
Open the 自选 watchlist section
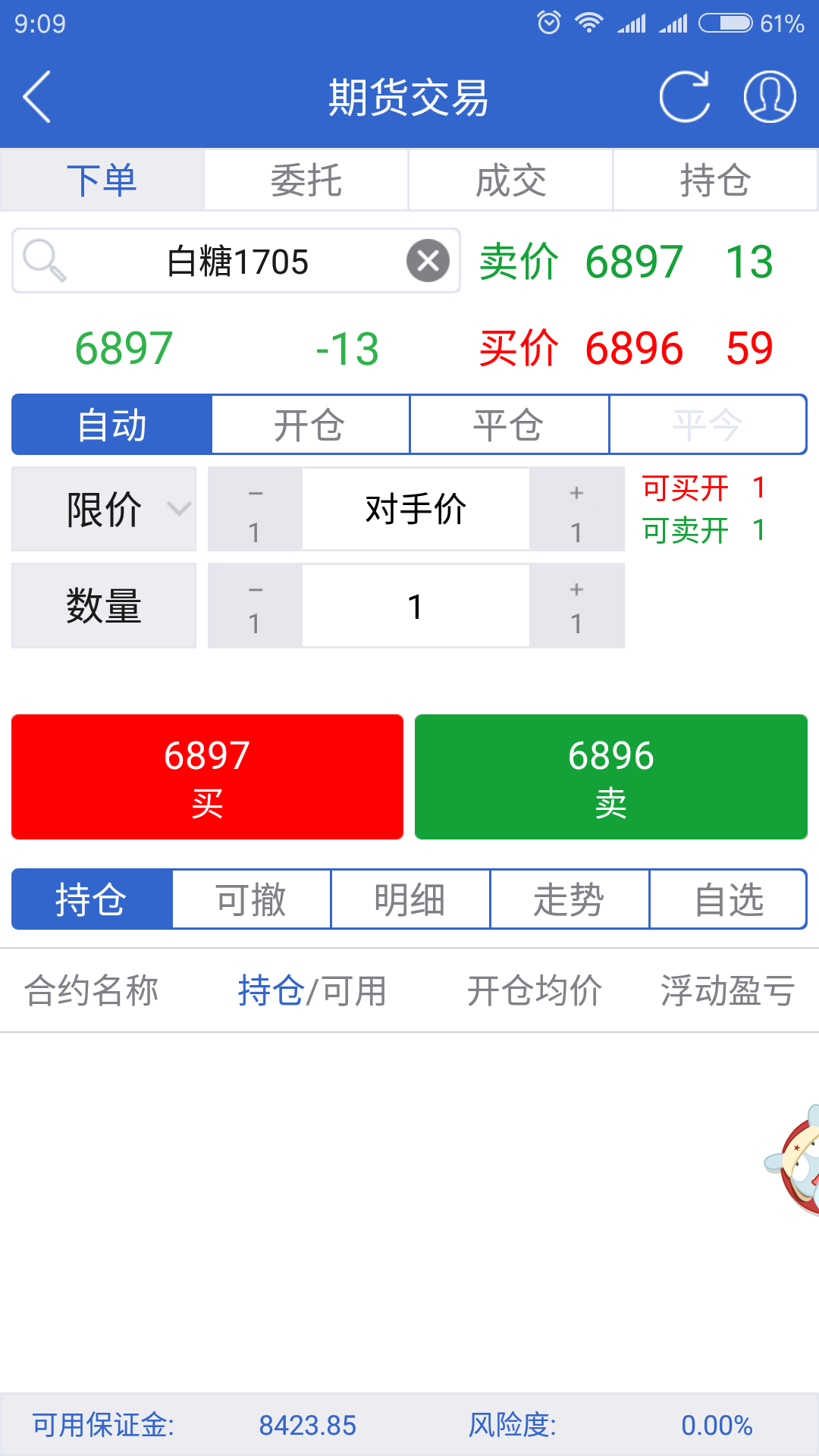[728, 899]
